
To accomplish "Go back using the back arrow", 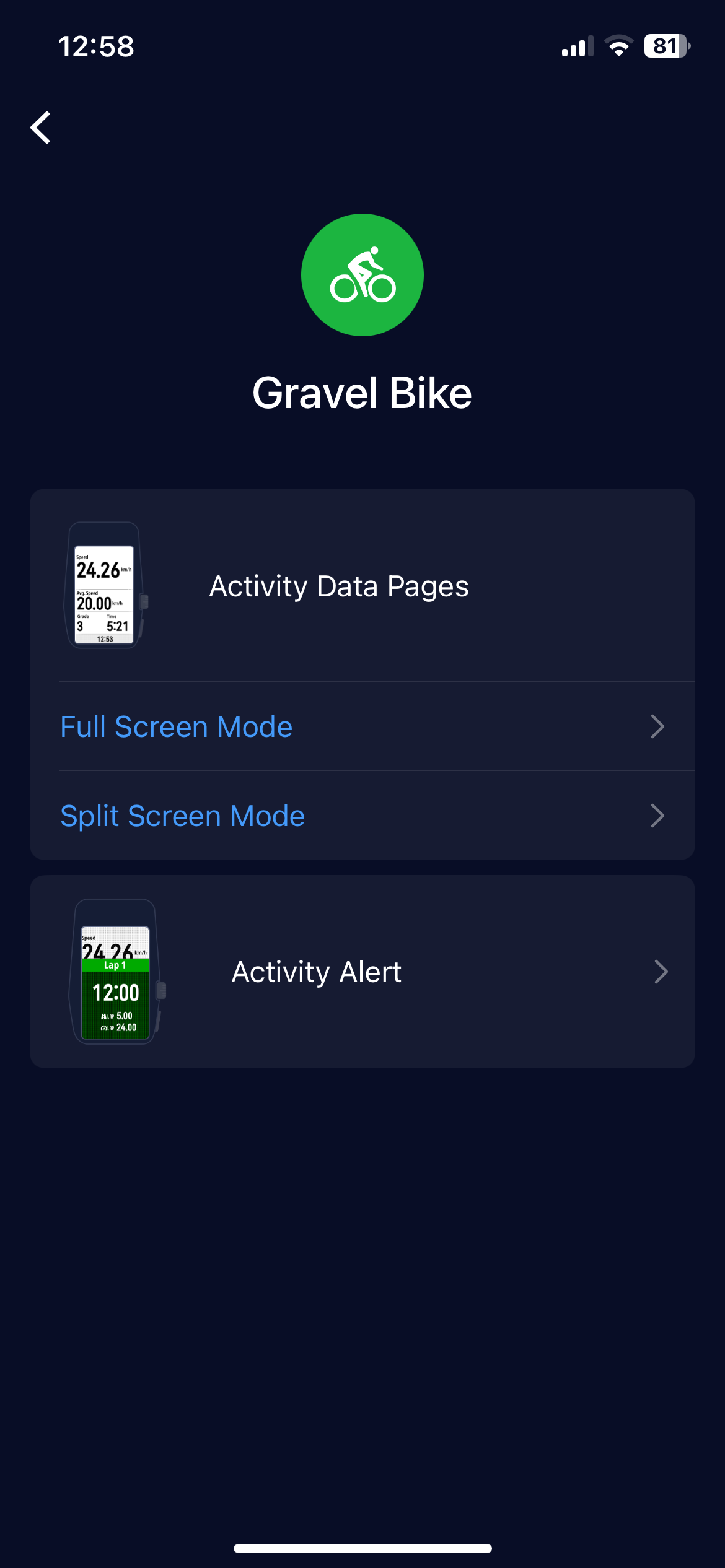I will click(41, 128).
